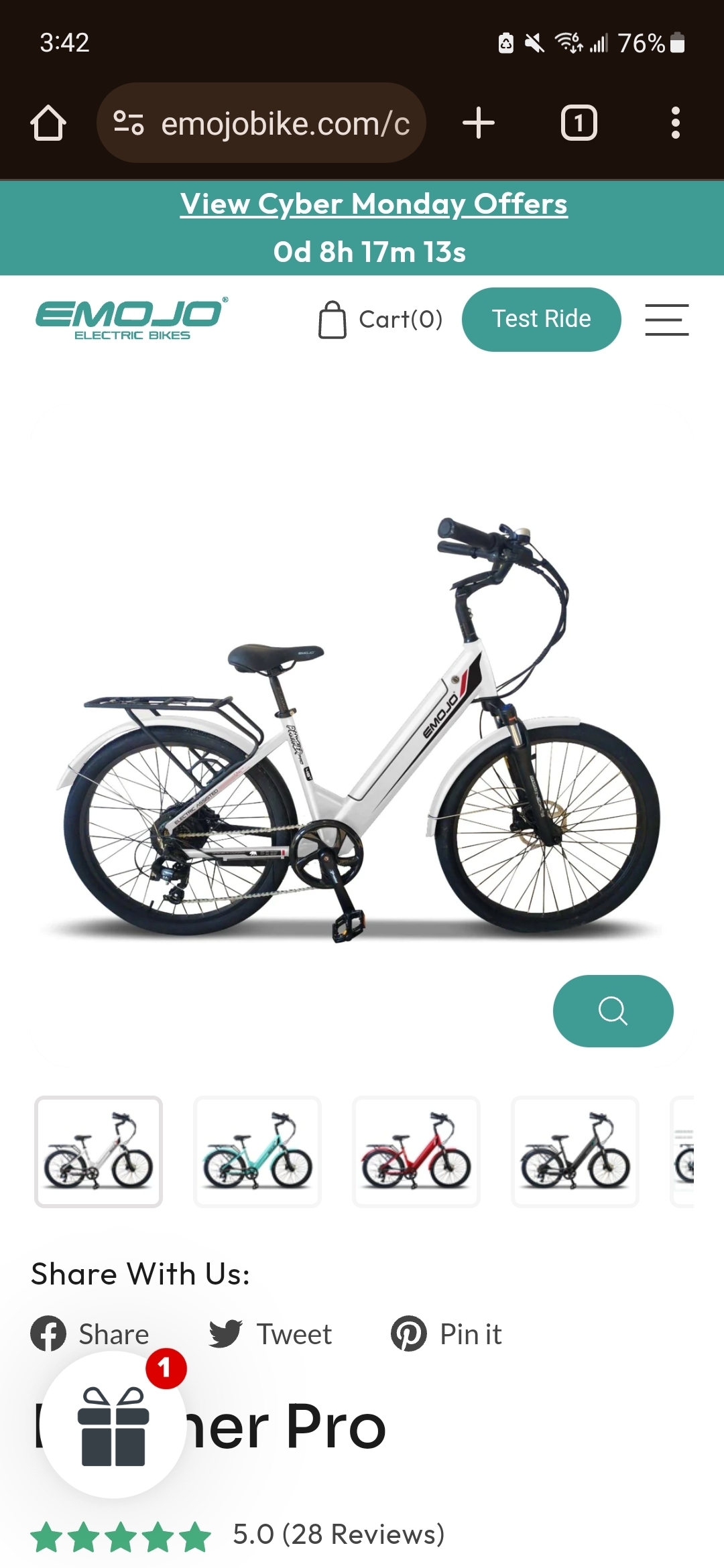
Task: Share the bike on Facebook
Action: click(90, 1334)
